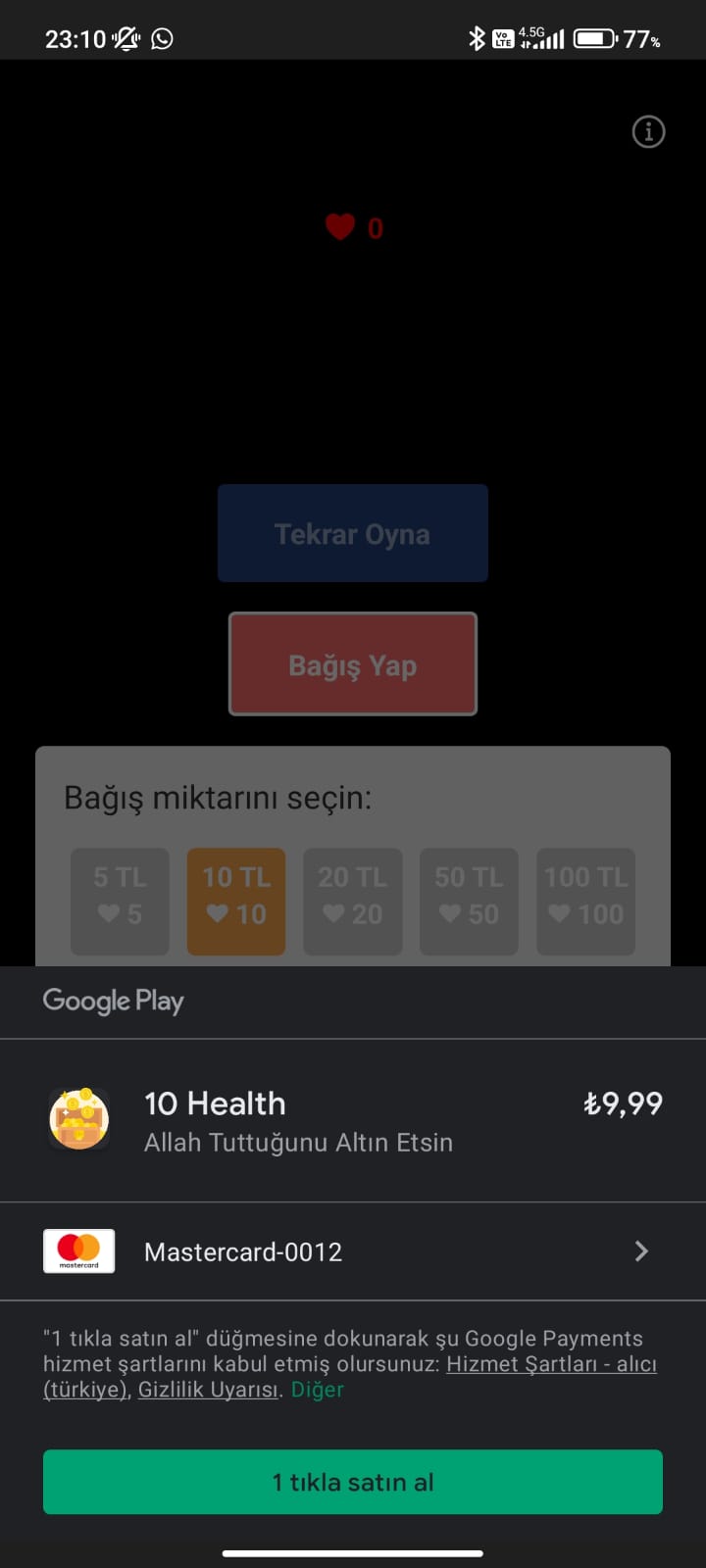Viewport: 706px width, 1568px height.
Task: Tap the Bluetooth status bar icon
Action: click(477, 39)
